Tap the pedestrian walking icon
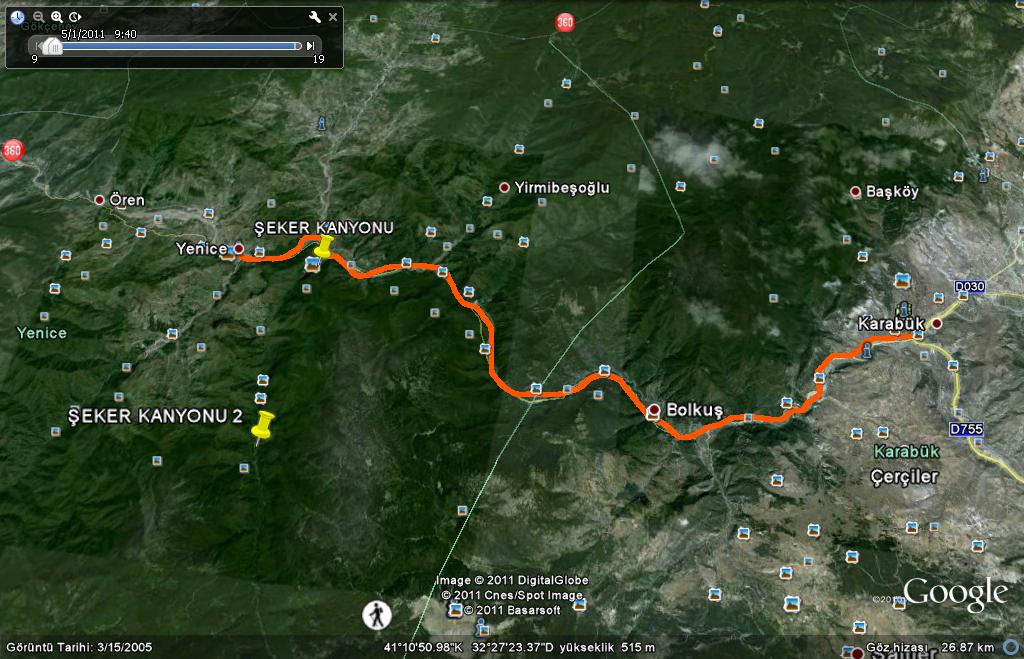The image size is (1024, 659). coord(376,614)
